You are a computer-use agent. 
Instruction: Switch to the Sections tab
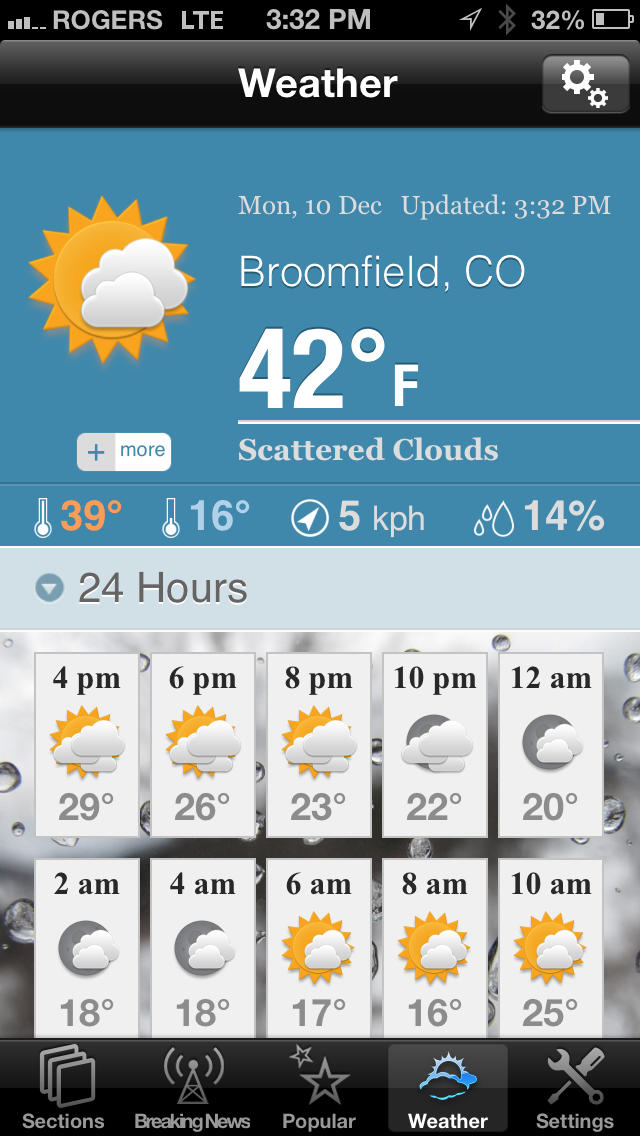pyautogui.click(x=64, y=1088)
